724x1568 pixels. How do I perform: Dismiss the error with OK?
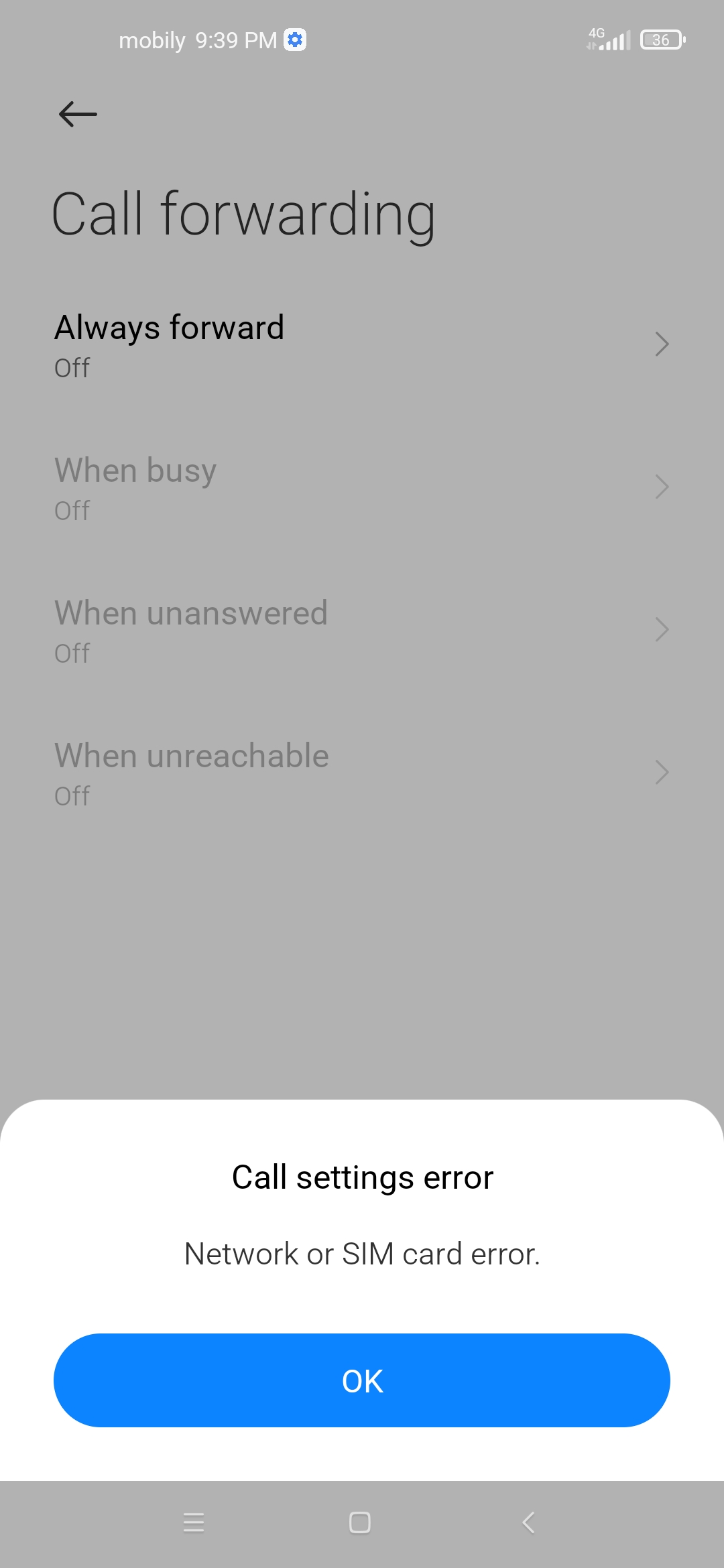(362, 1380)
